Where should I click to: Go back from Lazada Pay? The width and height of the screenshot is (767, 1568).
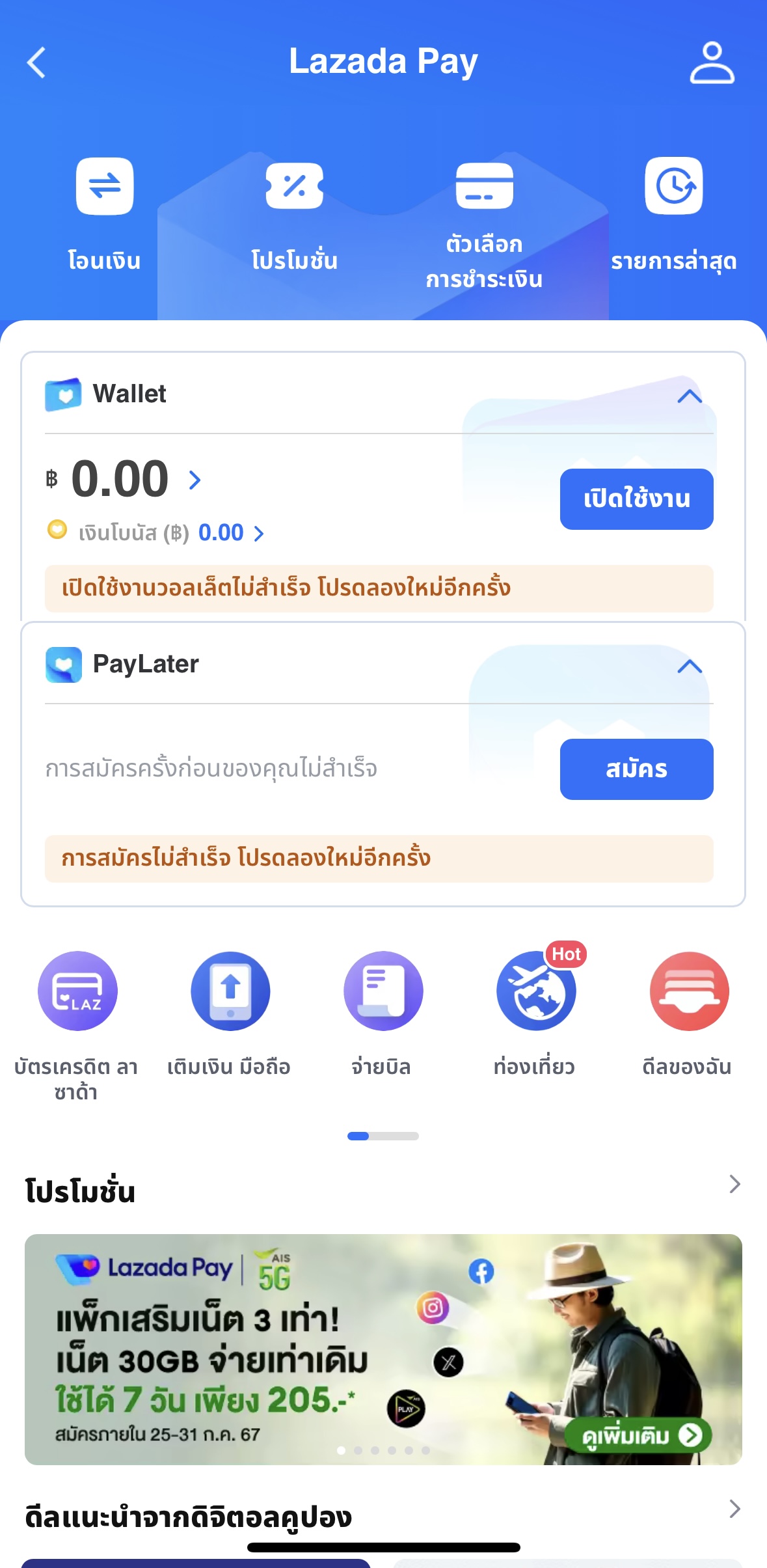[36, 62]
